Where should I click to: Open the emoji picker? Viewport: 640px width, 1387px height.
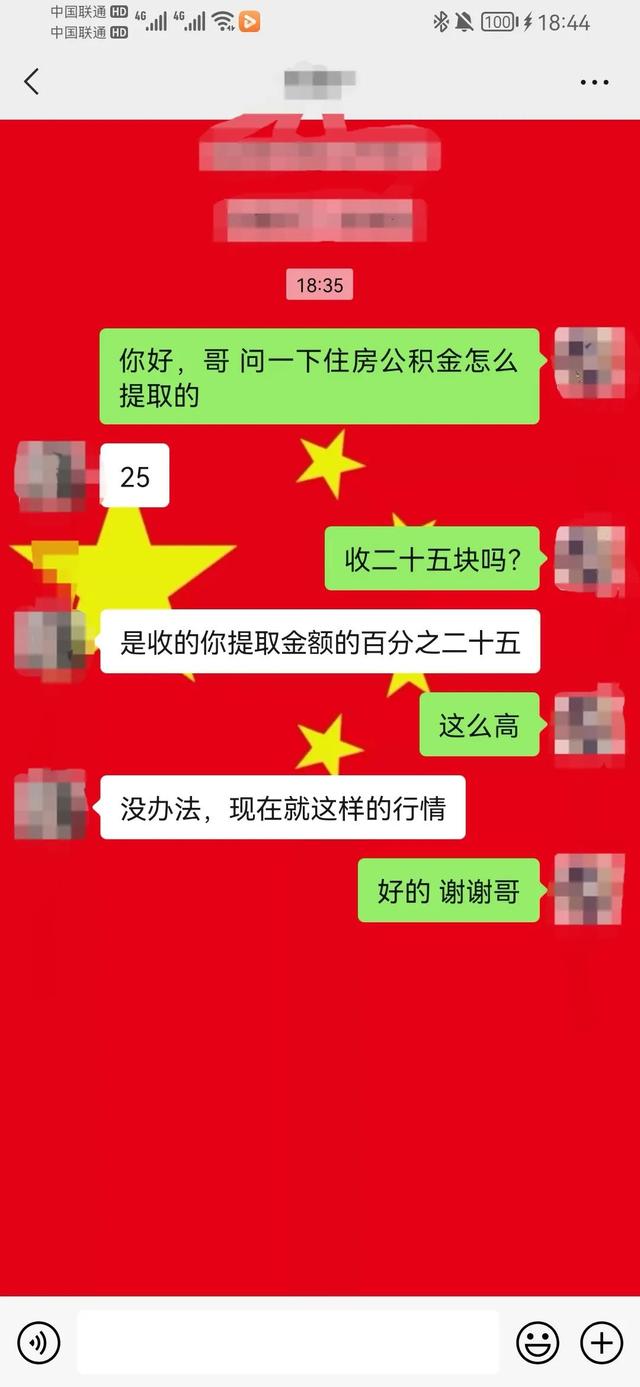(x=537, y=1342)
